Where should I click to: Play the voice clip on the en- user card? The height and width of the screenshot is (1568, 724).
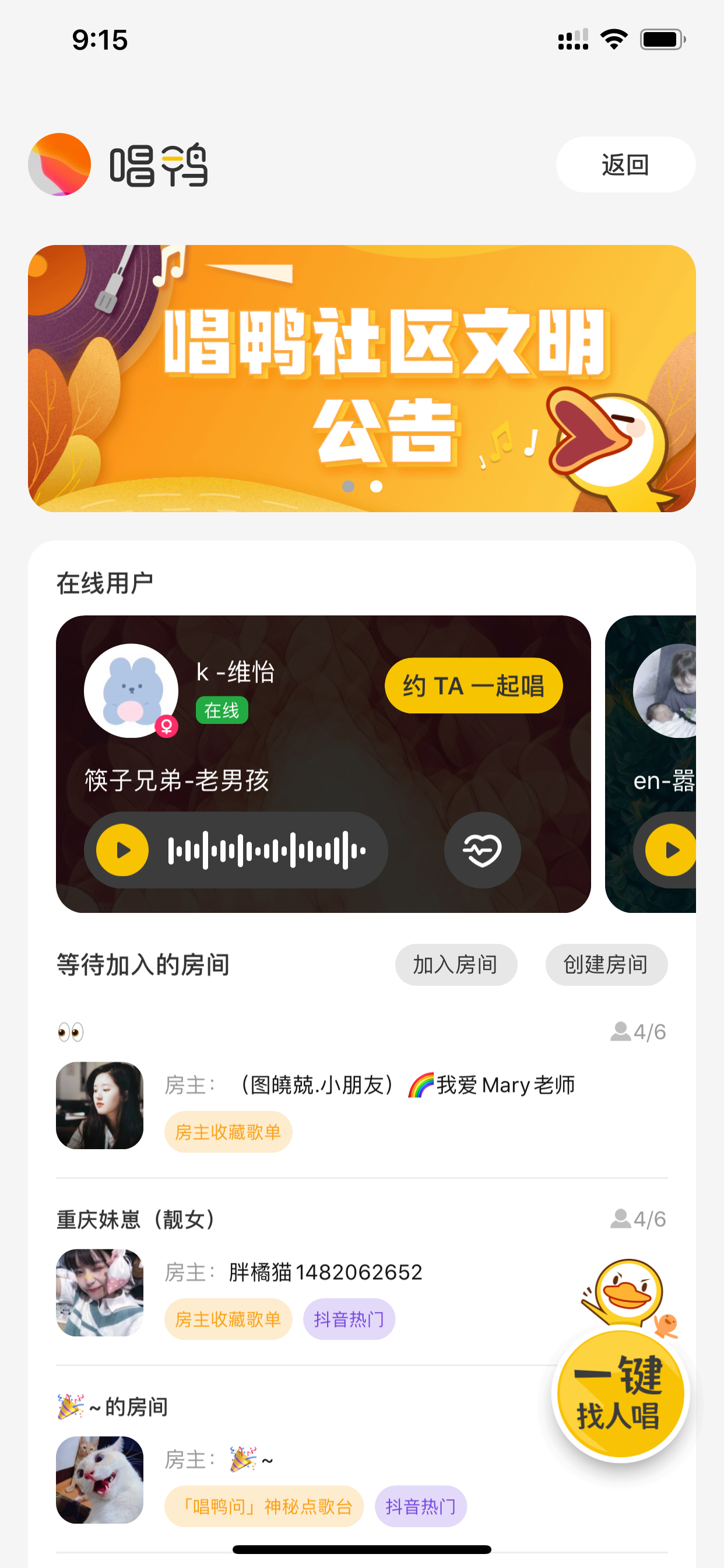(x=670, y=850)
